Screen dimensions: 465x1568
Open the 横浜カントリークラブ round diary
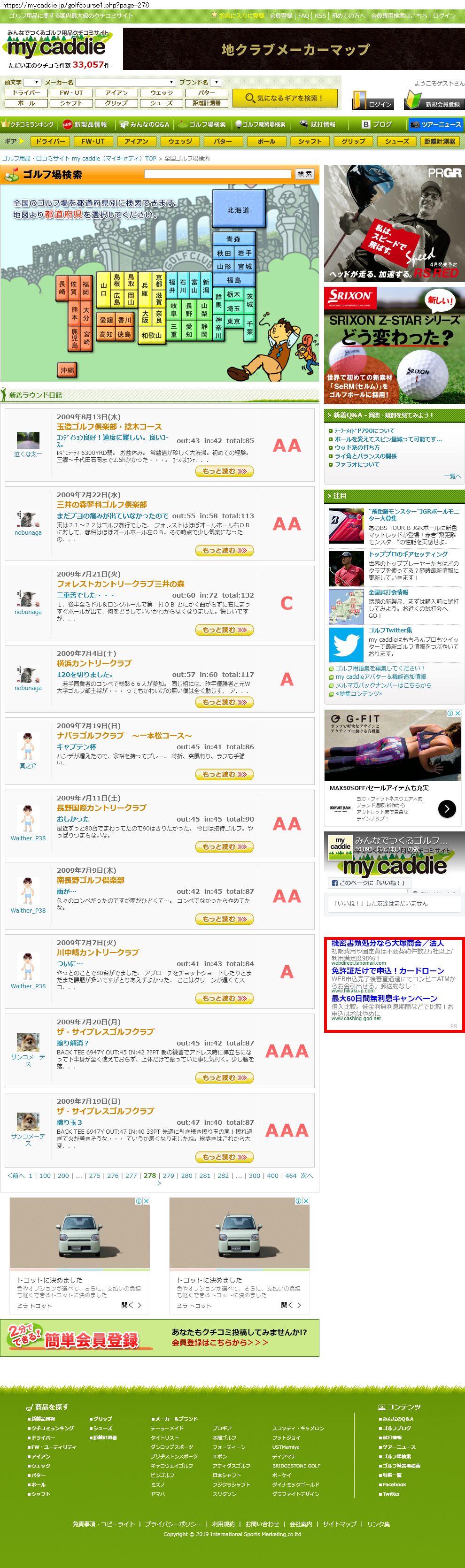[94, 663]
